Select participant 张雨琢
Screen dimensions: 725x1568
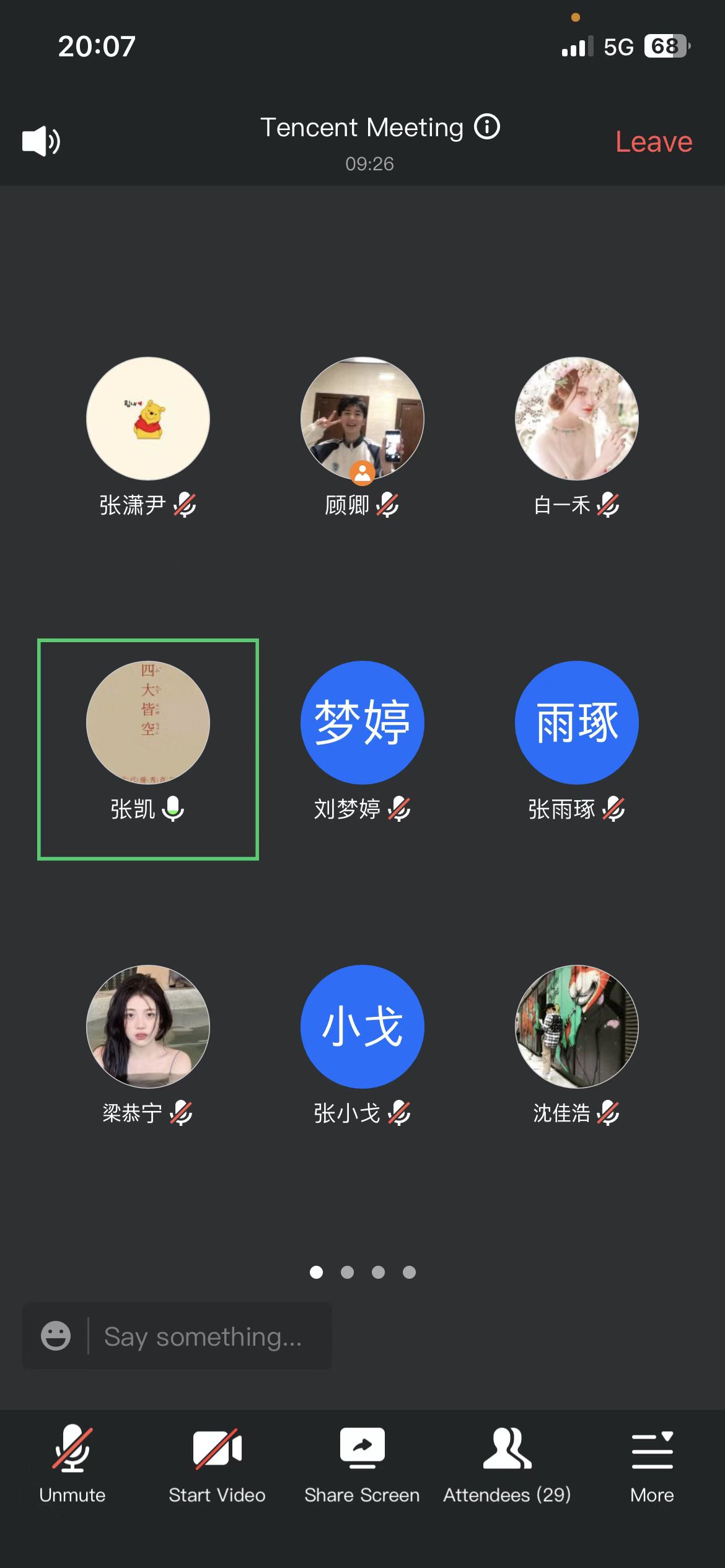coord(576,723)
